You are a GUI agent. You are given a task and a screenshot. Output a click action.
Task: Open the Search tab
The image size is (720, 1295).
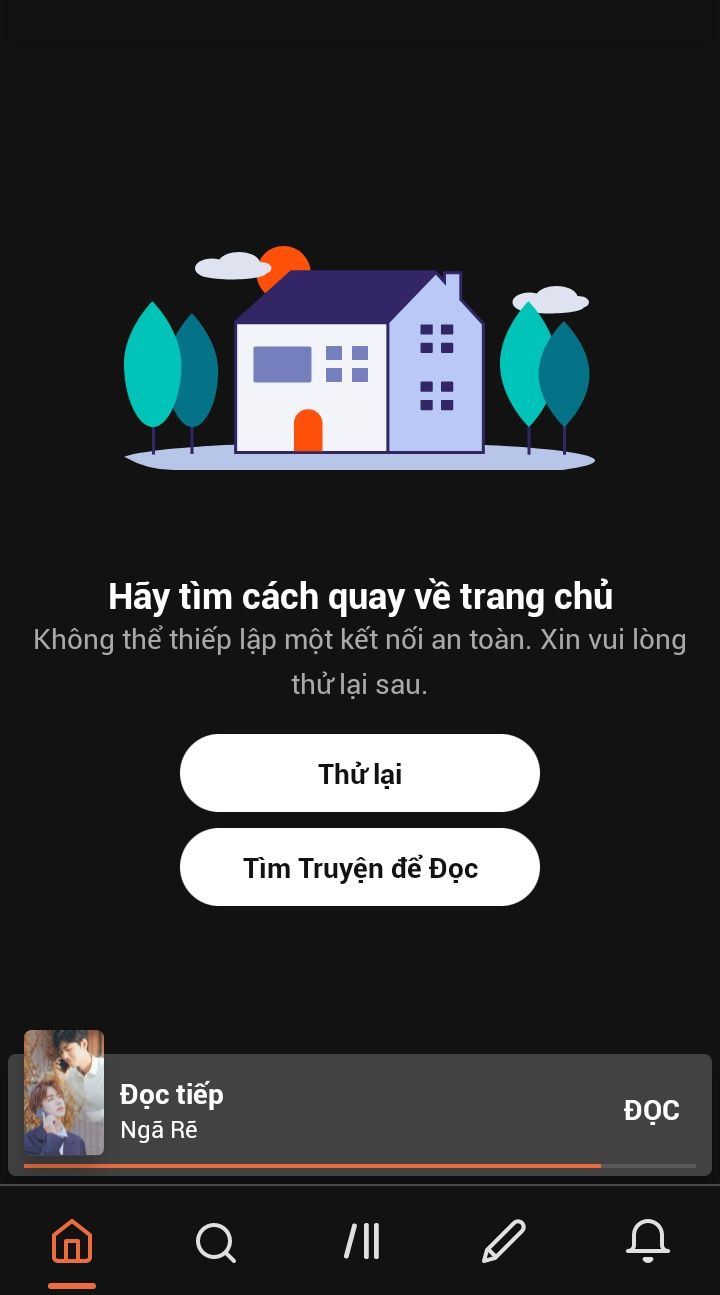215,1242
